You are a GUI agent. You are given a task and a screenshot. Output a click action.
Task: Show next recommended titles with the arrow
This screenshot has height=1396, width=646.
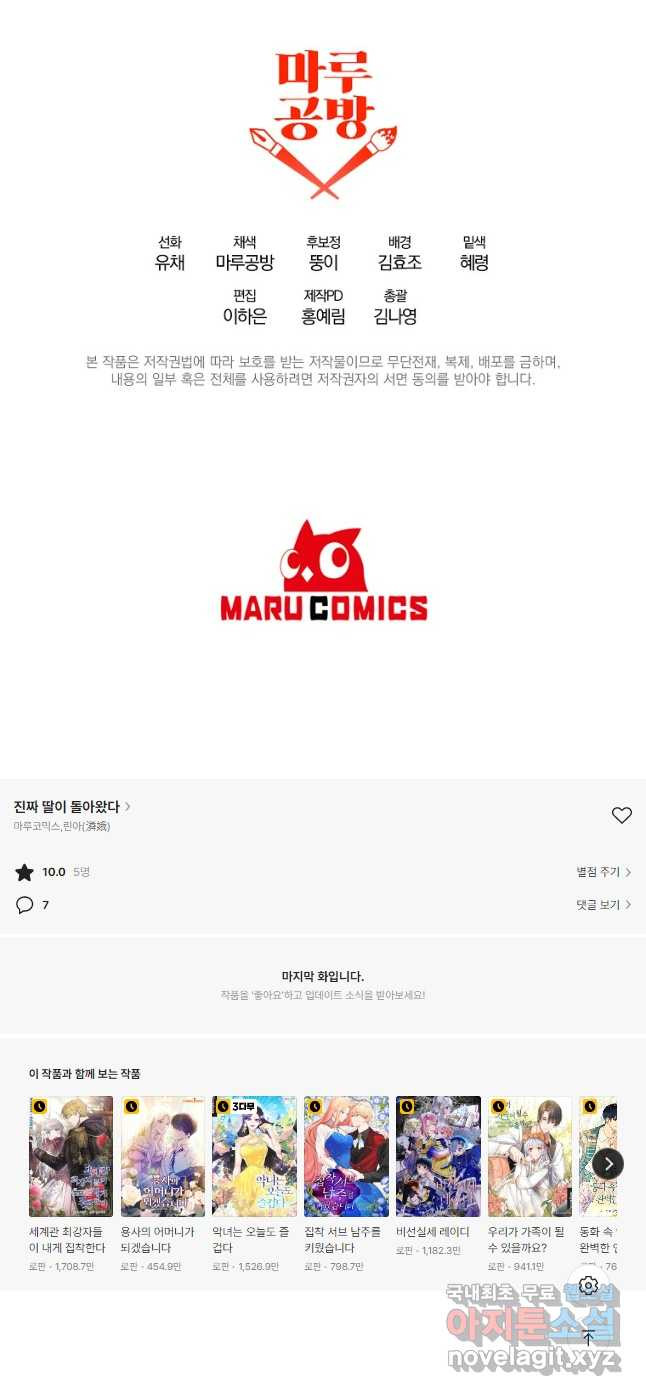coord(608,1164)
